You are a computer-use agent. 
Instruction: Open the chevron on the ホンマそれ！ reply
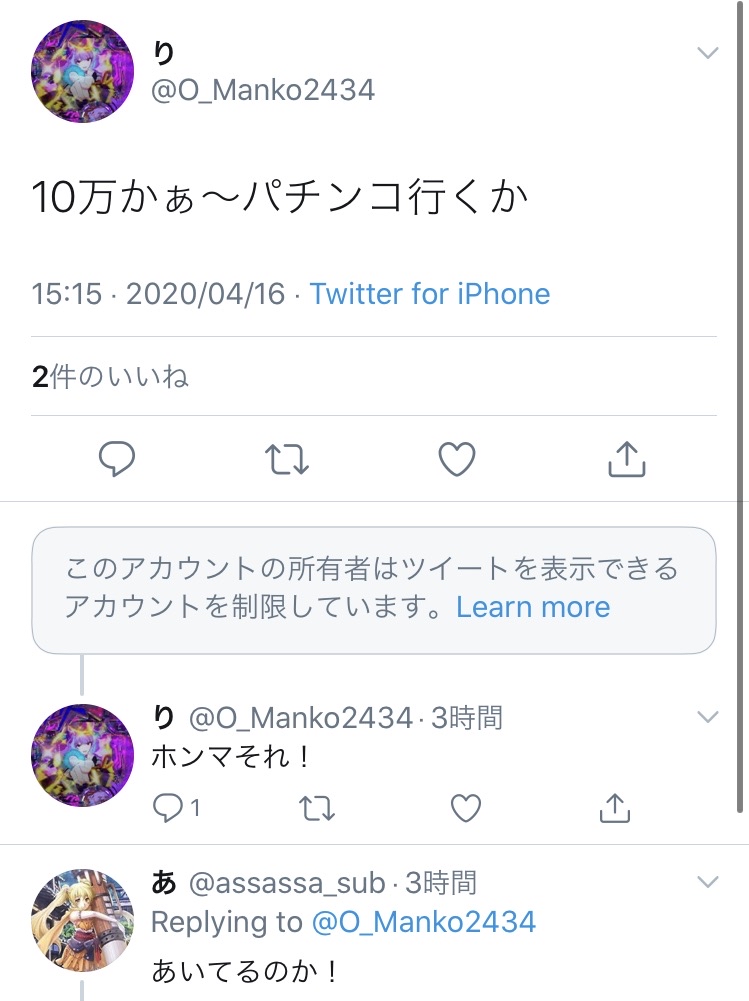pyautogui.click(x=707, y=717)
